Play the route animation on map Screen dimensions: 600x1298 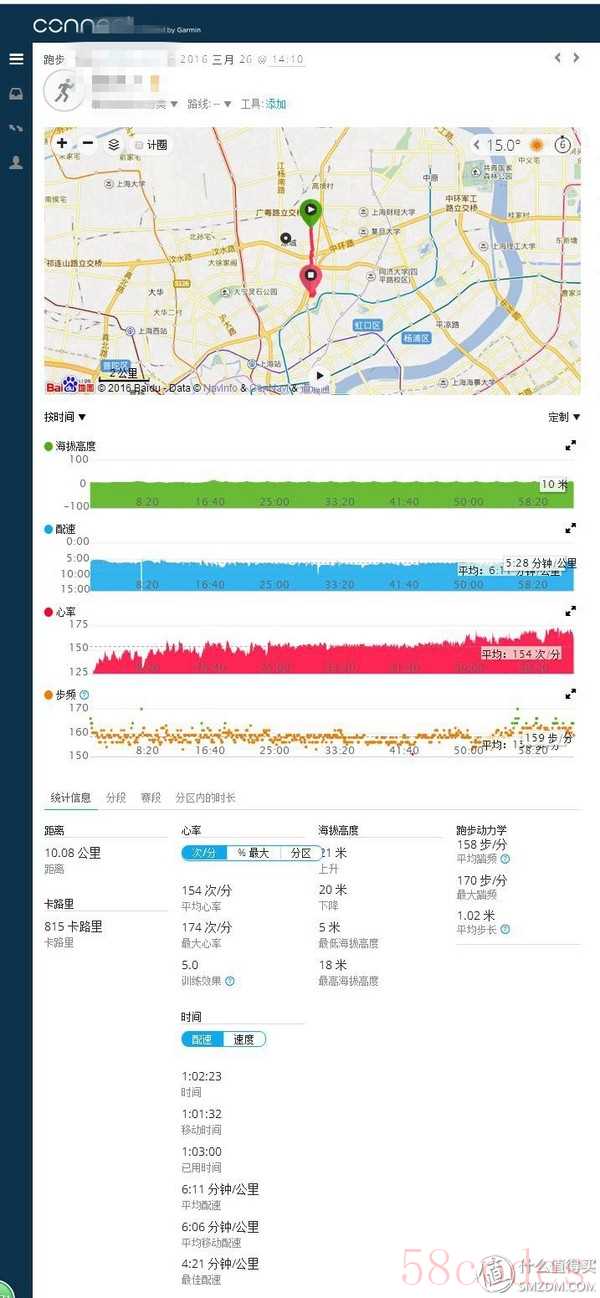320,376
